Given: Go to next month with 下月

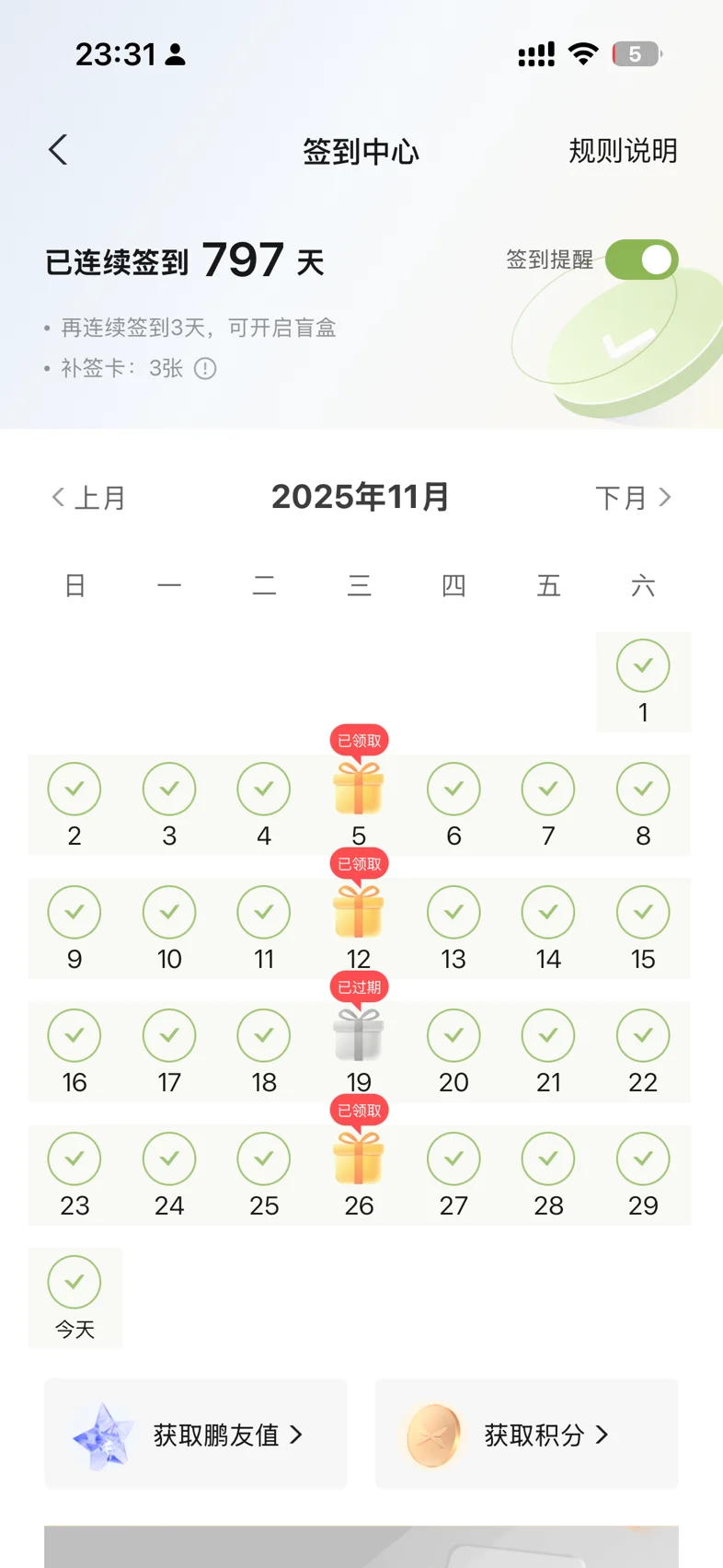Looking at the screenshot, I should [x=633, y=498].
